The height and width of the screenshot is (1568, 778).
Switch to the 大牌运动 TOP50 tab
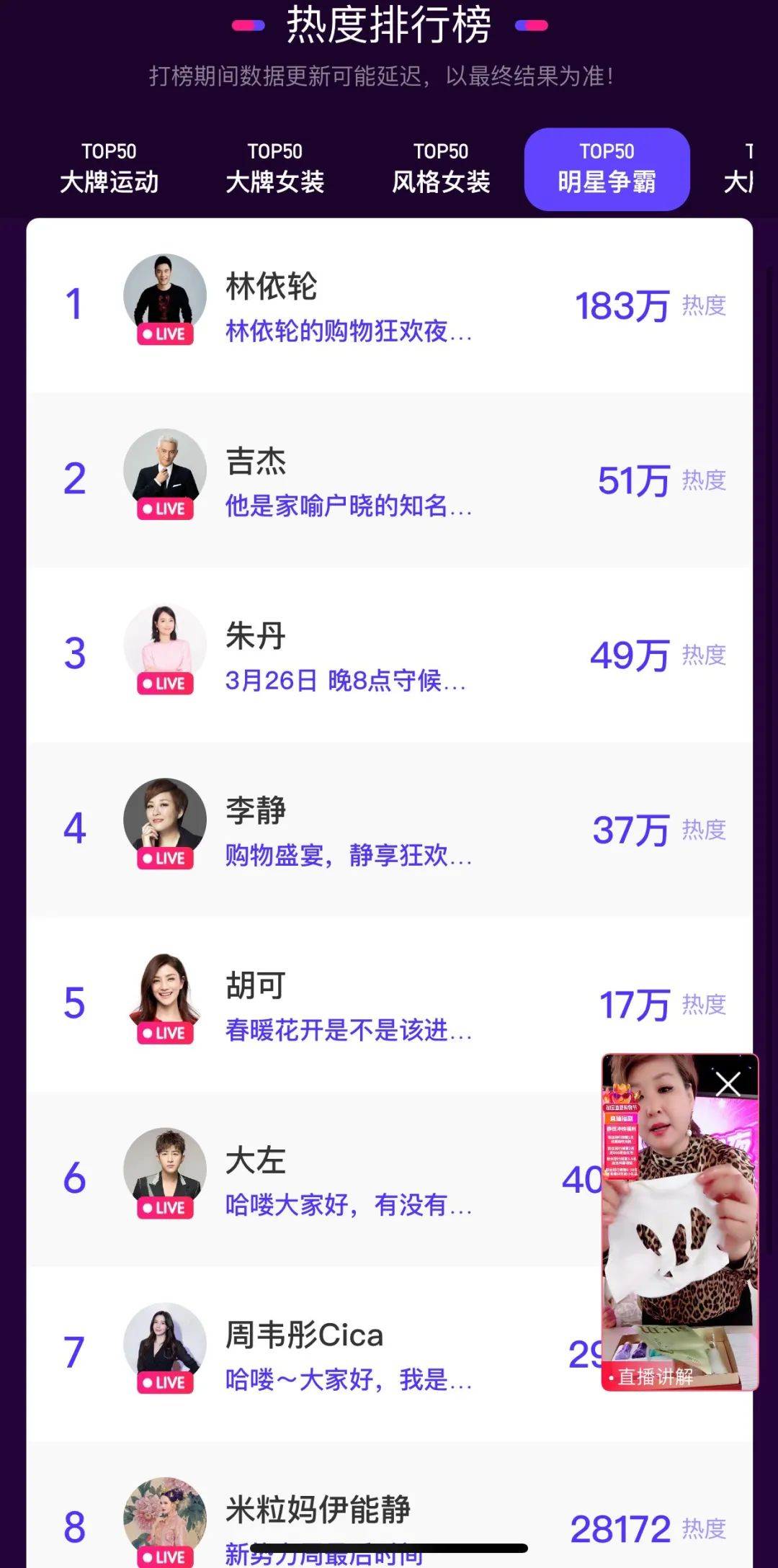coord(109,169)
